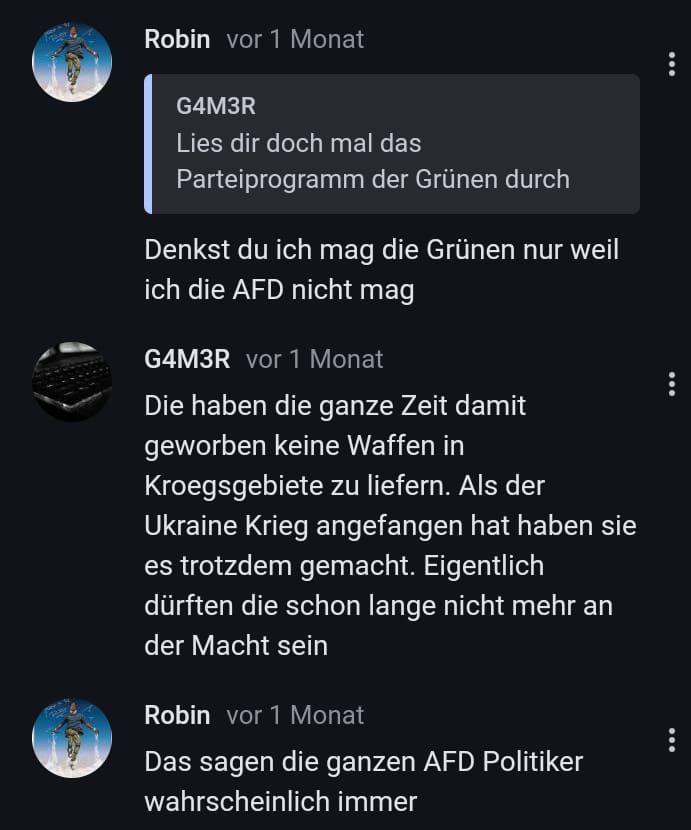Tap Robin's avatar next to the AFD Politiker comment
Image resolution: width=691 pixels, height=830 pixels.
(x=72, y=738)
